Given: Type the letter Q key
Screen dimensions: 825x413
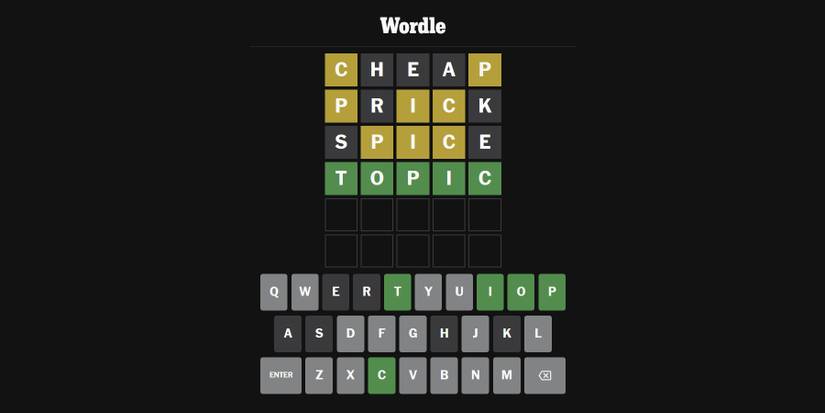Looking at the screenshot, I should tap(274, 292).
